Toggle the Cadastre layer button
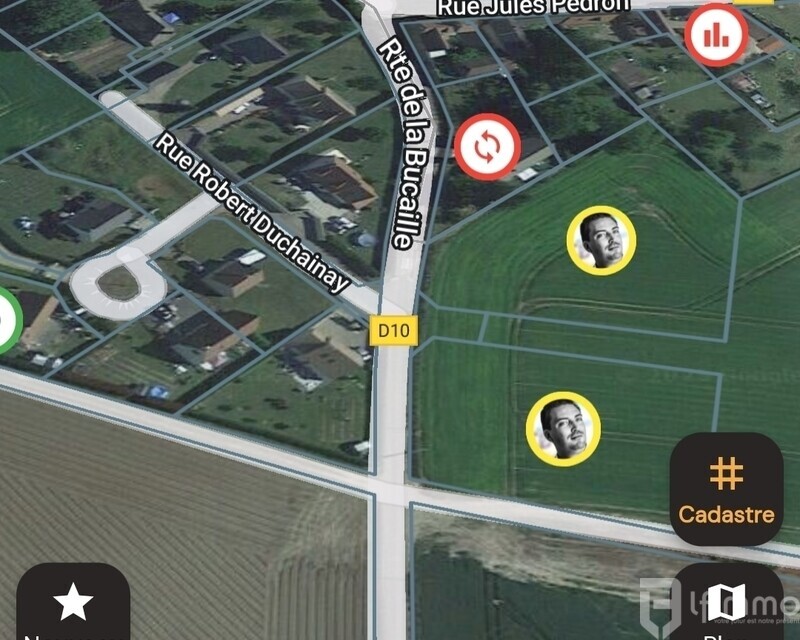This screenshot has width=800, height=640. [x=726, y=489]
